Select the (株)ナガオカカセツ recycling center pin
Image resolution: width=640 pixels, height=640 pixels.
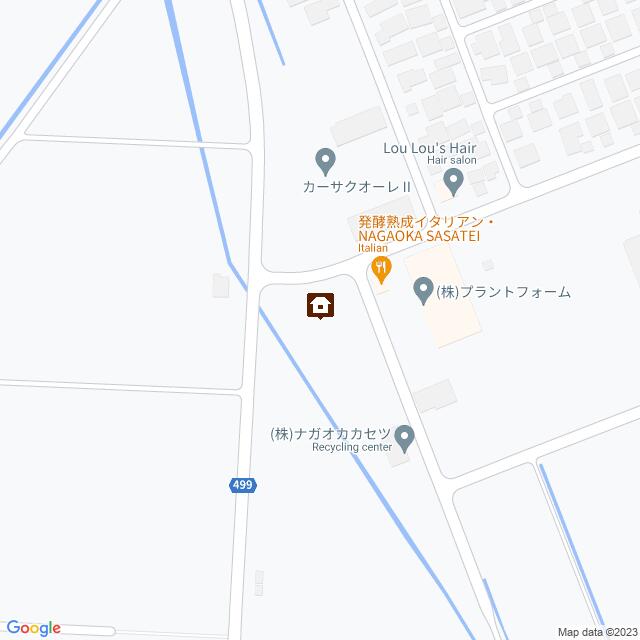click(404, 436)
